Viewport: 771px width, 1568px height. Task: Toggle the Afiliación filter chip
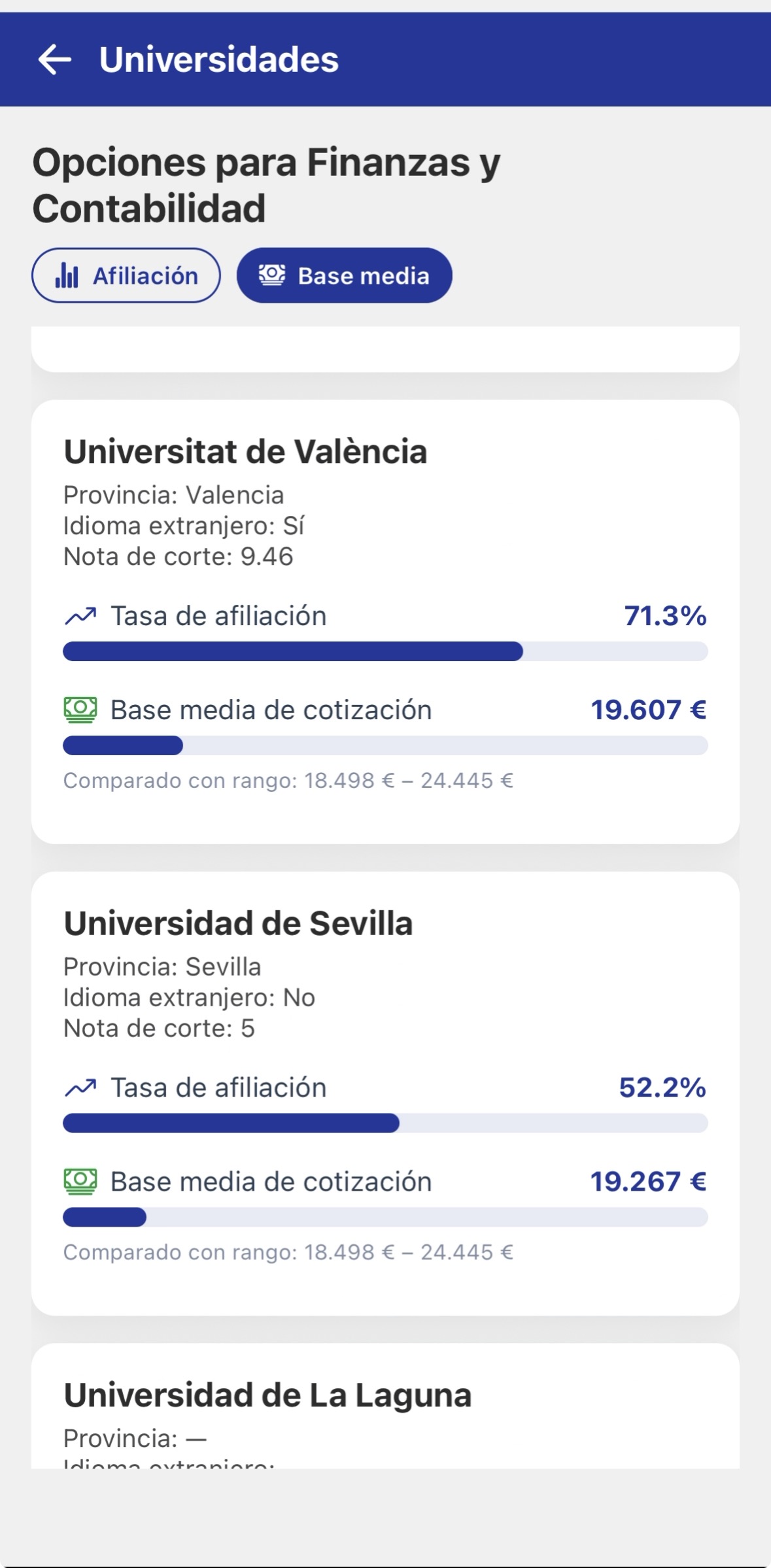point(126,275)
